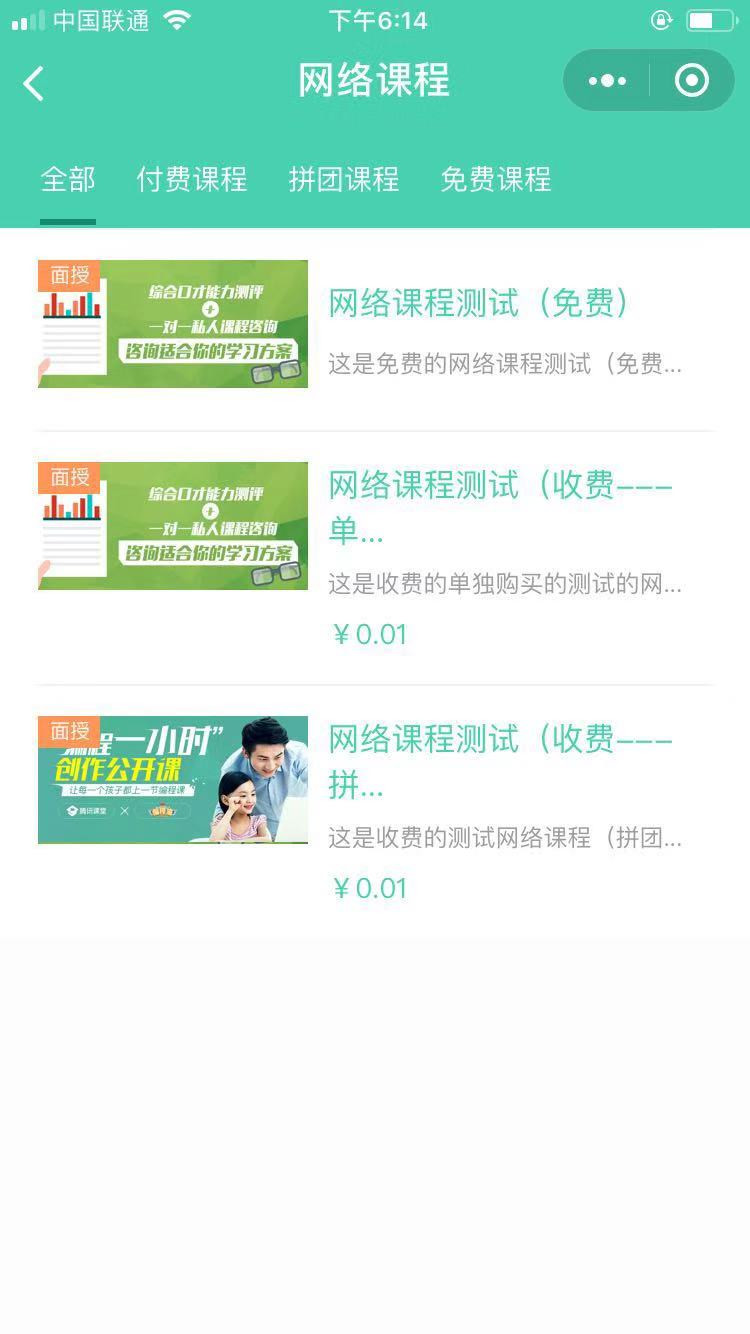Show the 免费课程 tab

[x=496, y=180]
